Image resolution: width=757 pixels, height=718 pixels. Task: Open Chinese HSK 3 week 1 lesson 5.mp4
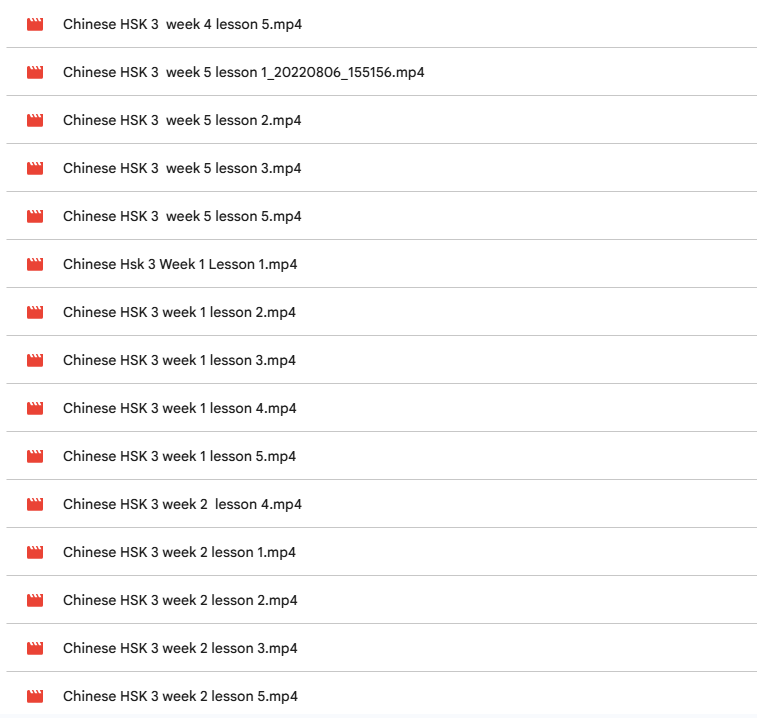coord(179,456)
